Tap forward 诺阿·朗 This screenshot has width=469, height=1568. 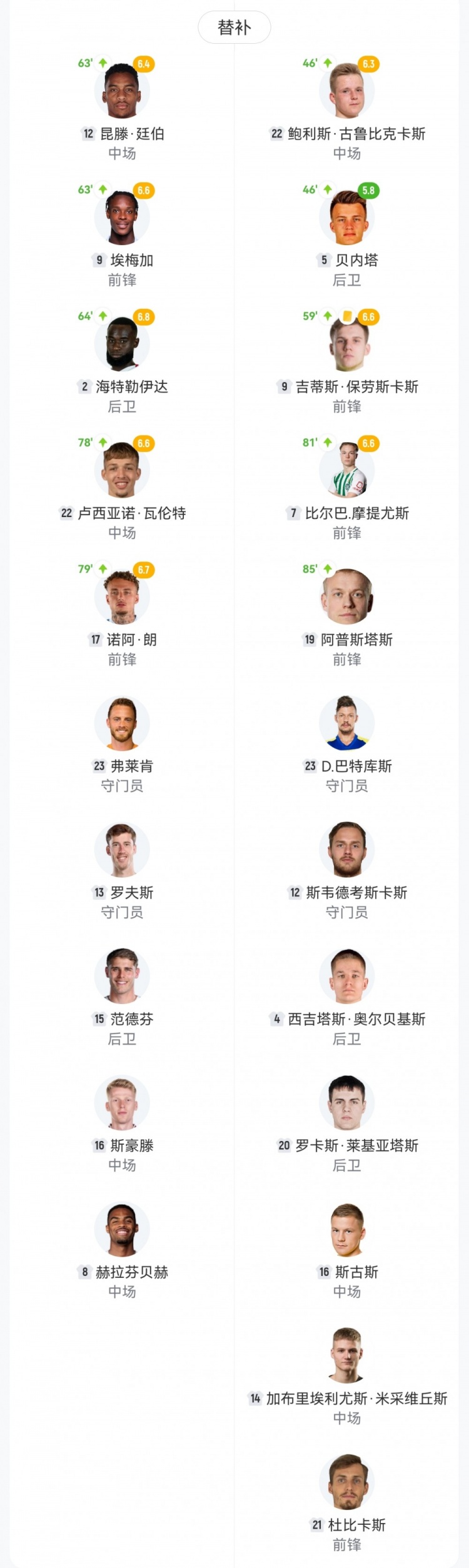tap(122, 597)
